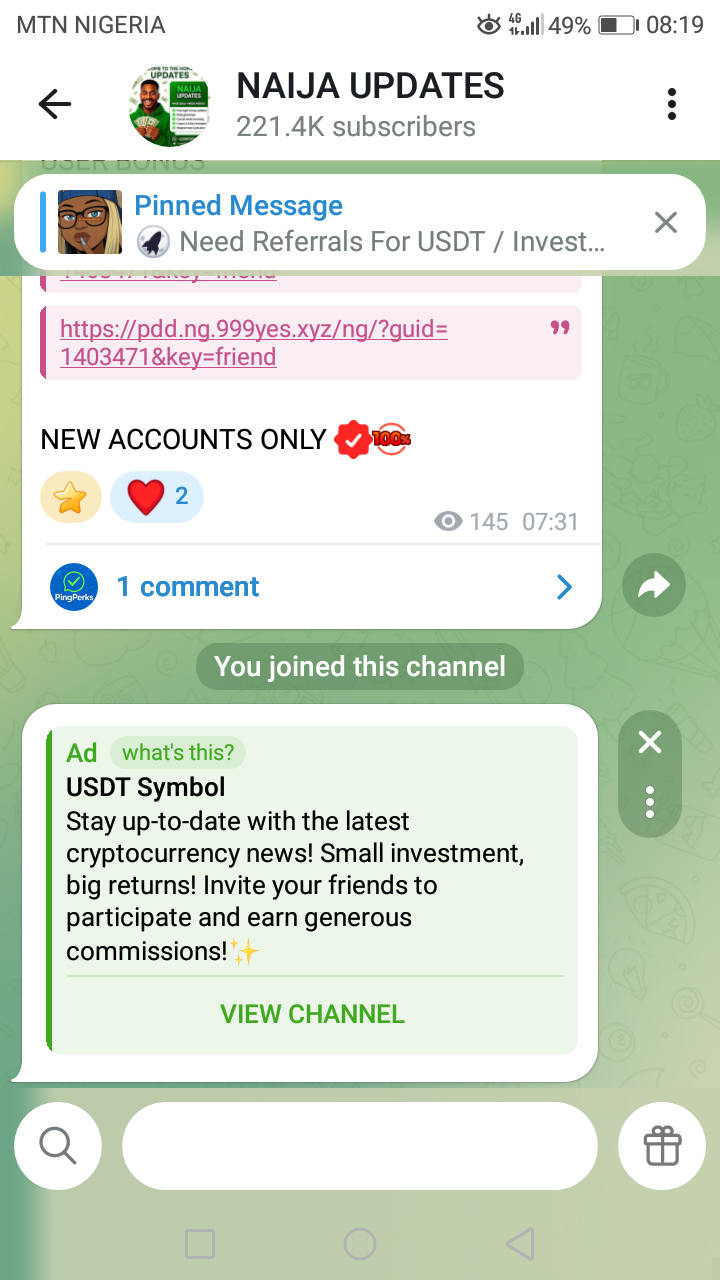Open NAIJA UPDATES channel profile

(370, 104)
